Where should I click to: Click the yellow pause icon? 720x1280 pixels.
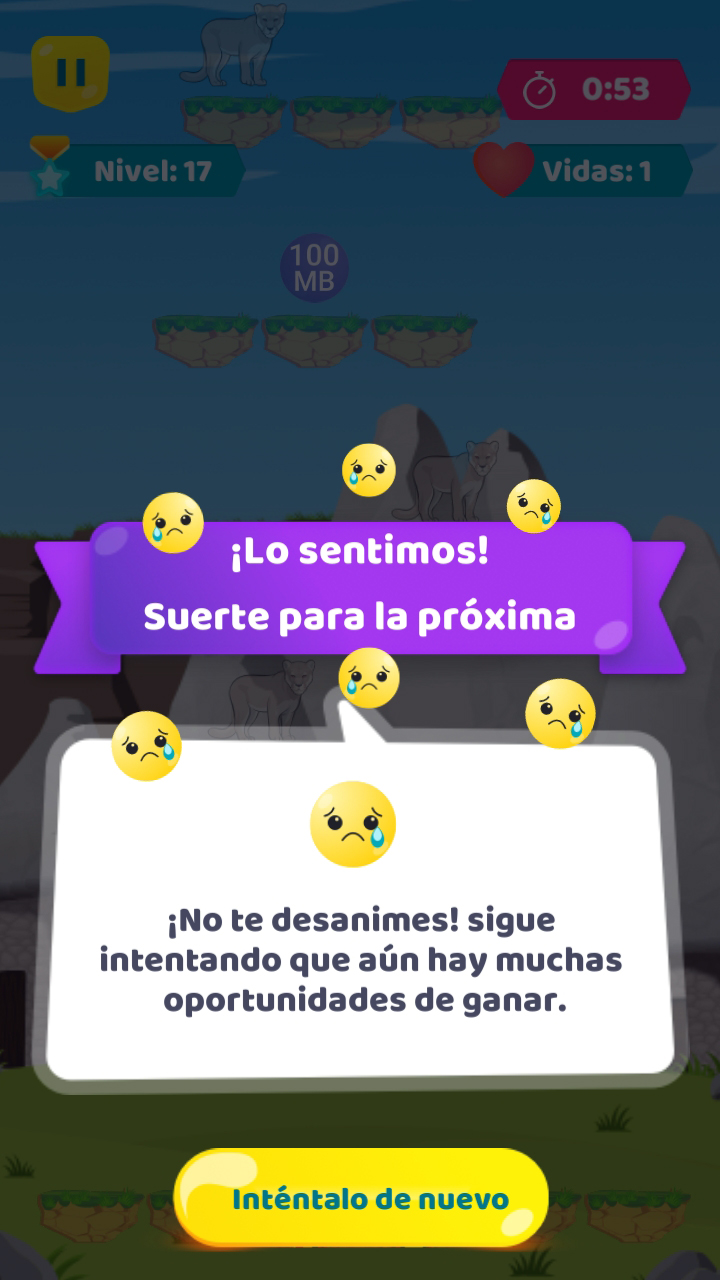coord(68,70)
